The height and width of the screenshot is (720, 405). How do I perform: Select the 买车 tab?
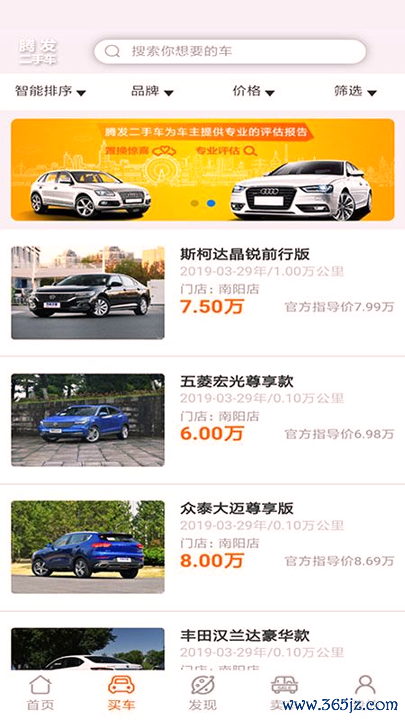[x=121, y=693]
